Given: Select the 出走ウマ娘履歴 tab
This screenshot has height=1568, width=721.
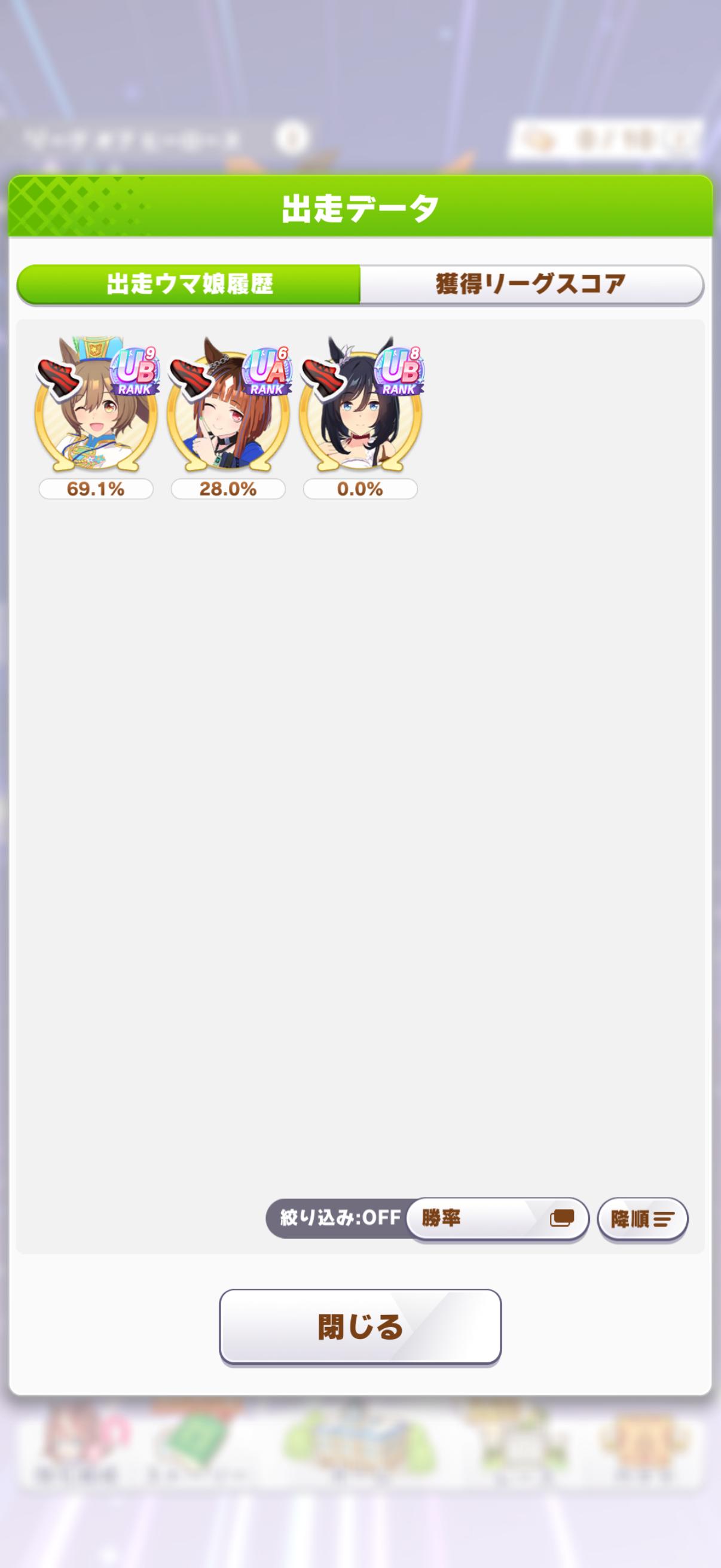Looking at the screenshot, I should click(x=190, y=284).
